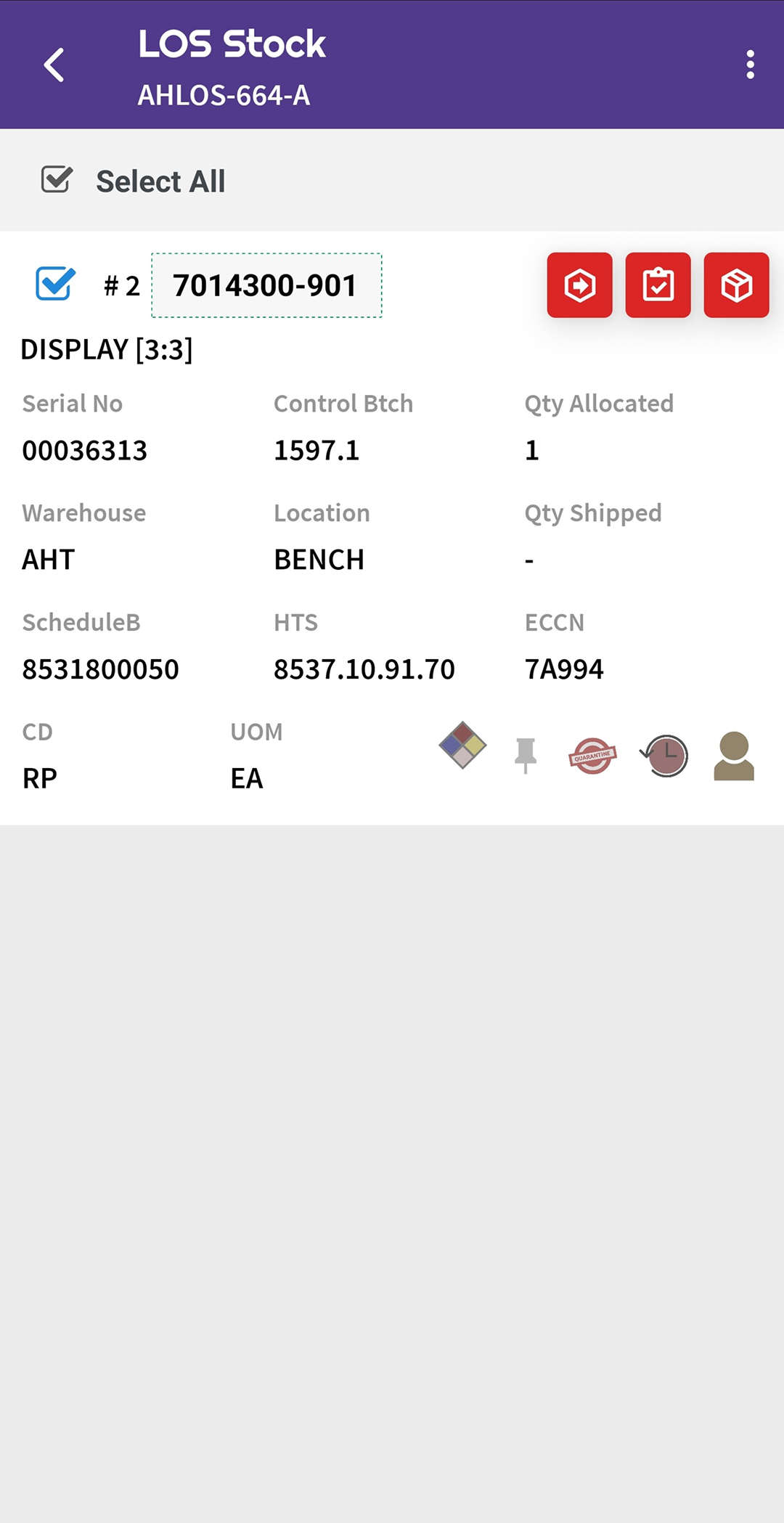The image size is (784, 1523).
Task: Open the three-dot overflow menu
Action: tap(750, 65)
